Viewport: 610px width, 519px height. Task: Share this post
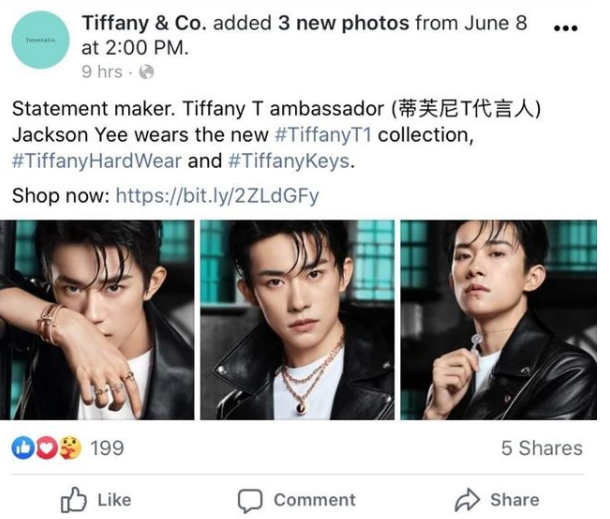click(x=497, y=499)
